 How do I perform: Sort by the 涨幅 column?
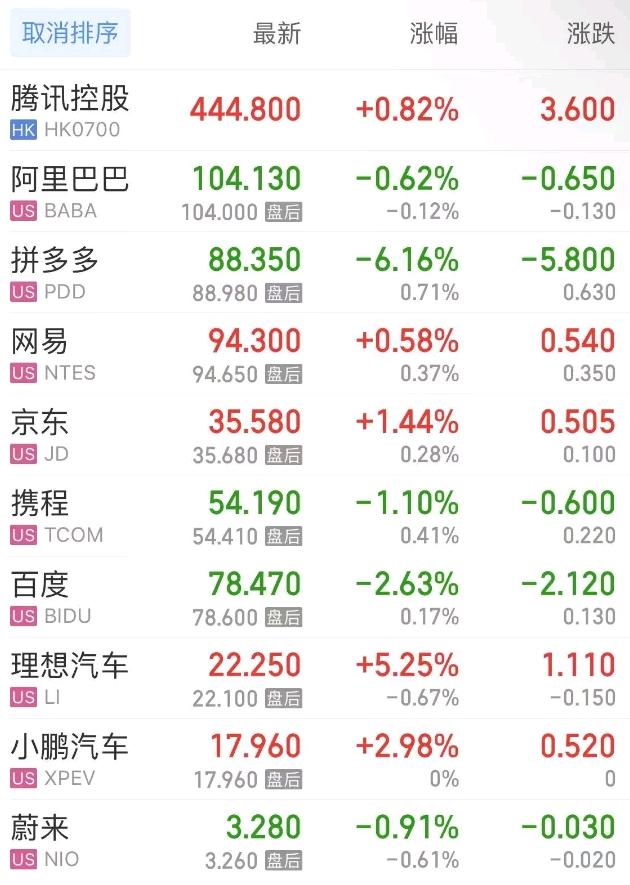[434, 33]
